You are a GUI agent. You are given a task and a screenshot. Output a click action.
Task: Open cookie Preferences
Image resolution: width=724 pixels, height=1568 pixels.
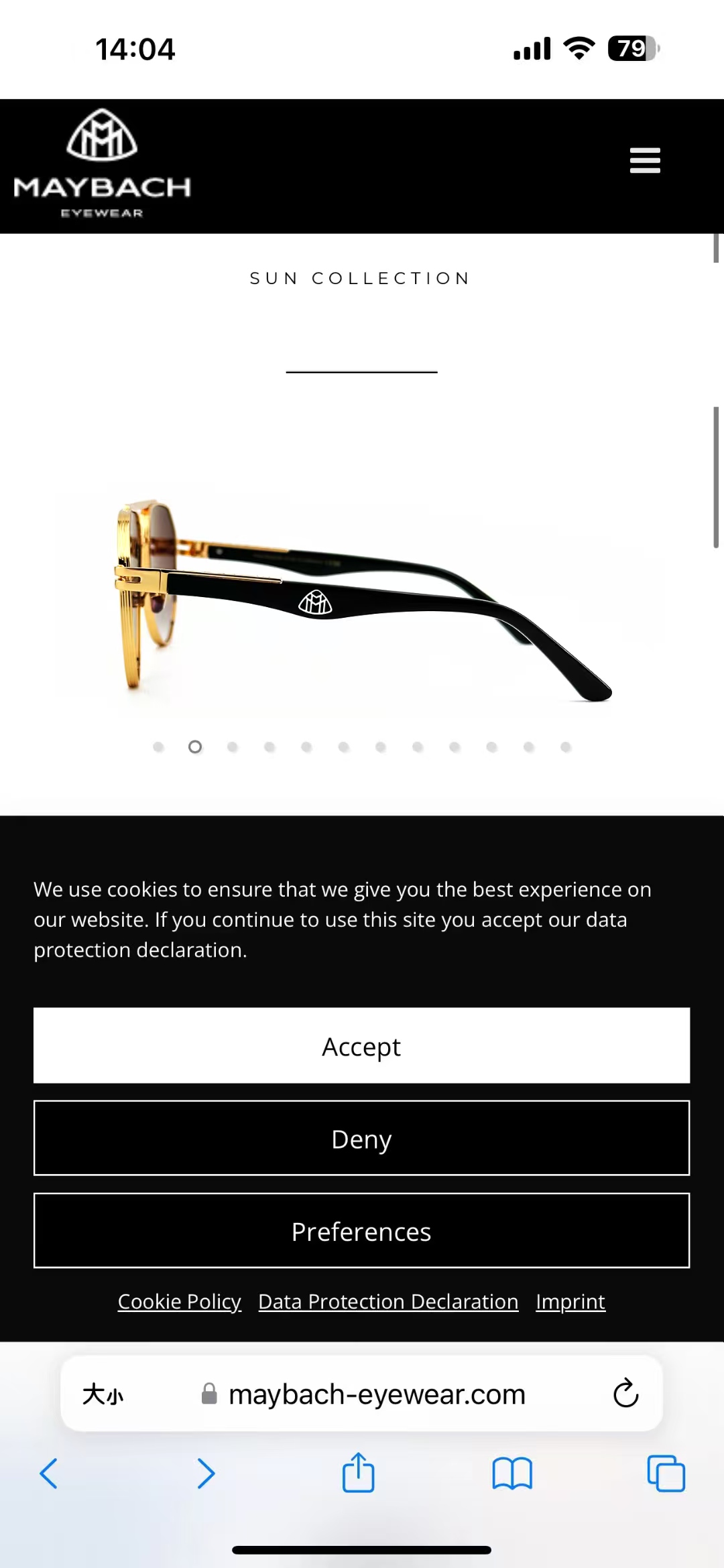[x=361, y=1231]
